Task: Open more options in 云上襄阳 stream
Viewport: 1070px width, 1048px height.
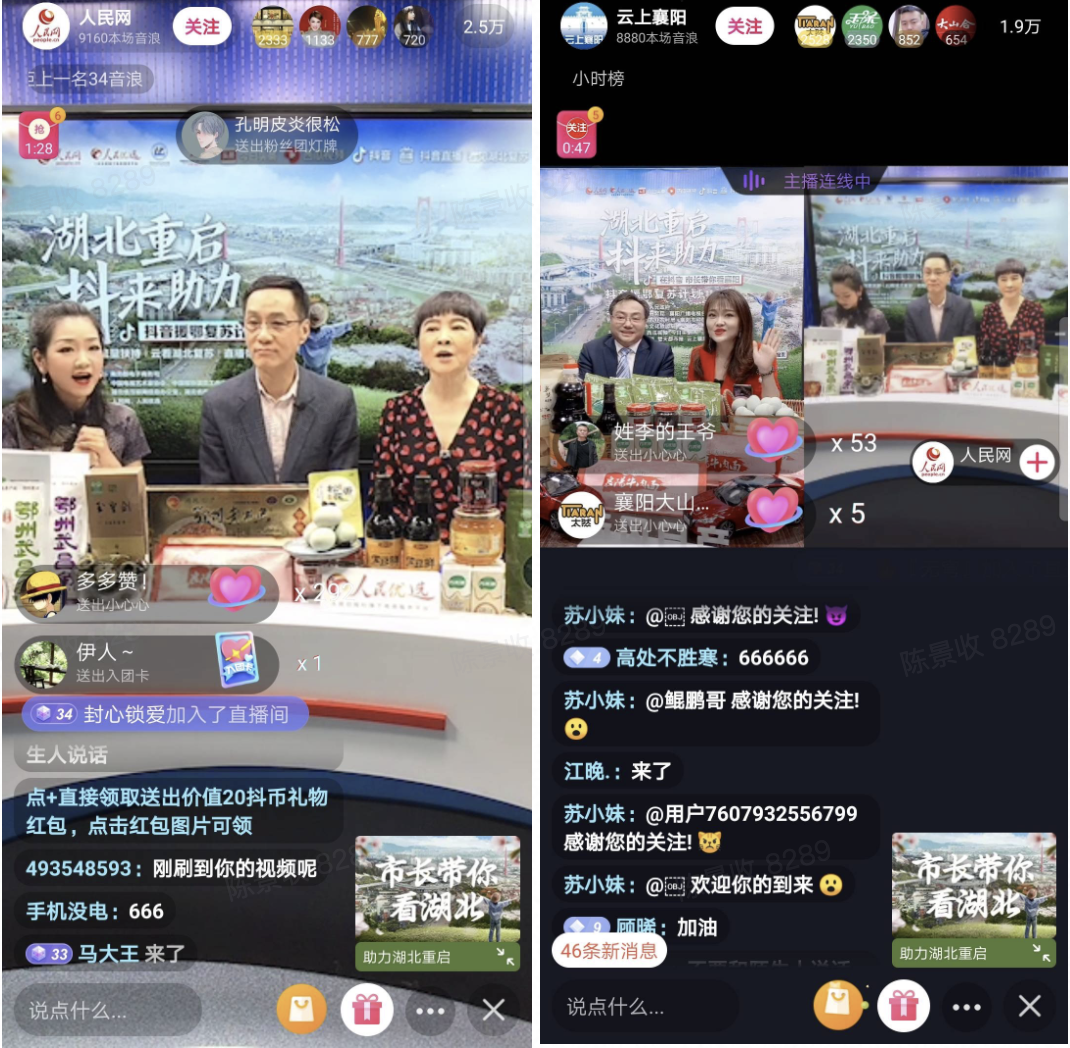Action: (x=966, y=1006)
